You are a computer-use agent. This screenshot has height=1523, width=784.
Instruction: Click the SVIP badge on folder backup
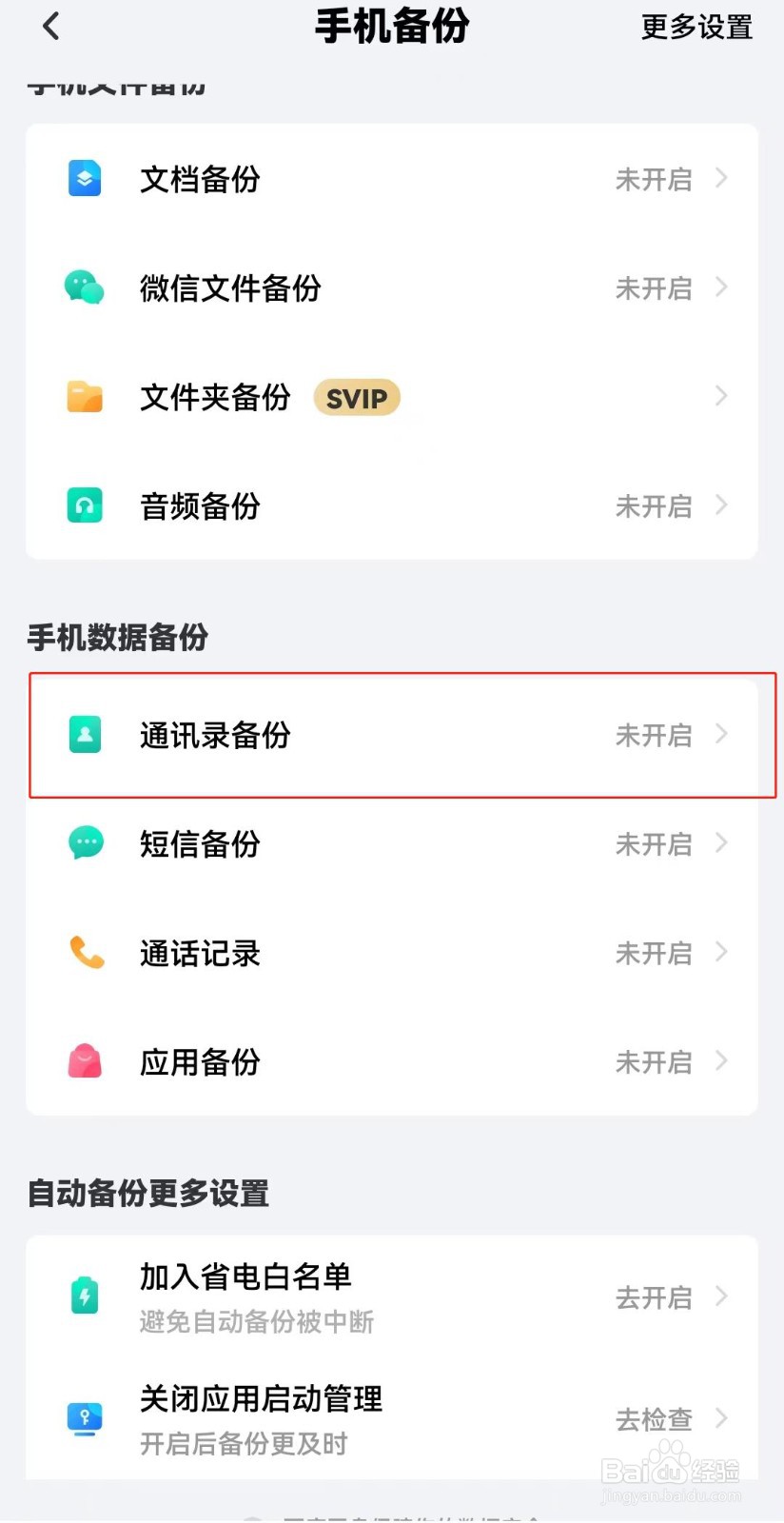[x=357, y=397]
